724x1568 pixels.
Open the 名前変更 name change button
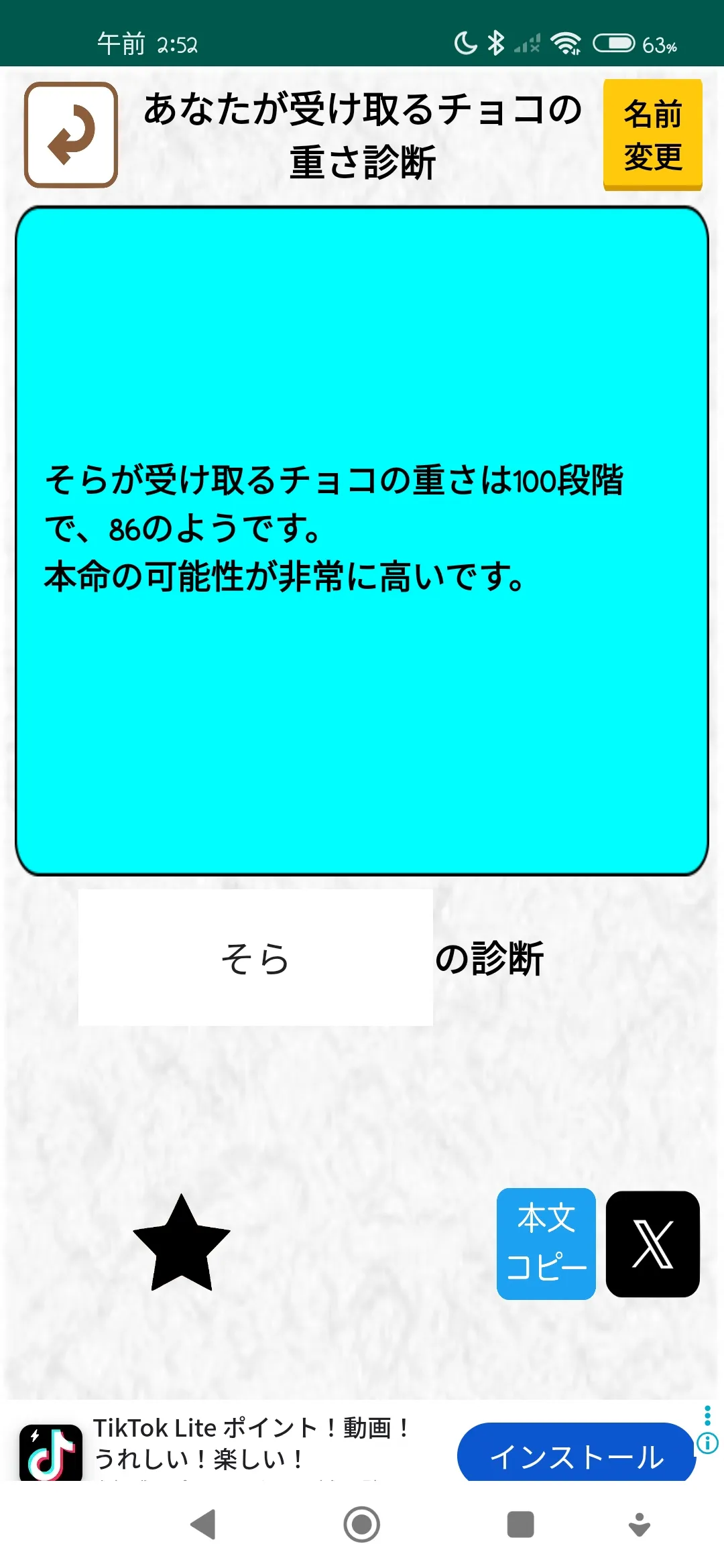653,135
